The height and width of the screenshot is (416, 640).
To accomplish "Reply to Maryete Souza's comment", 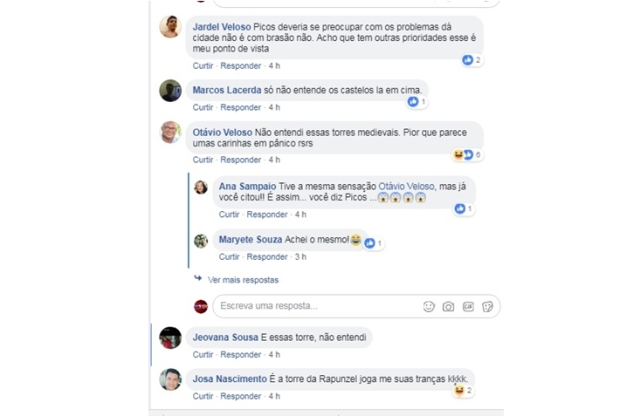I will click(267, 256).
